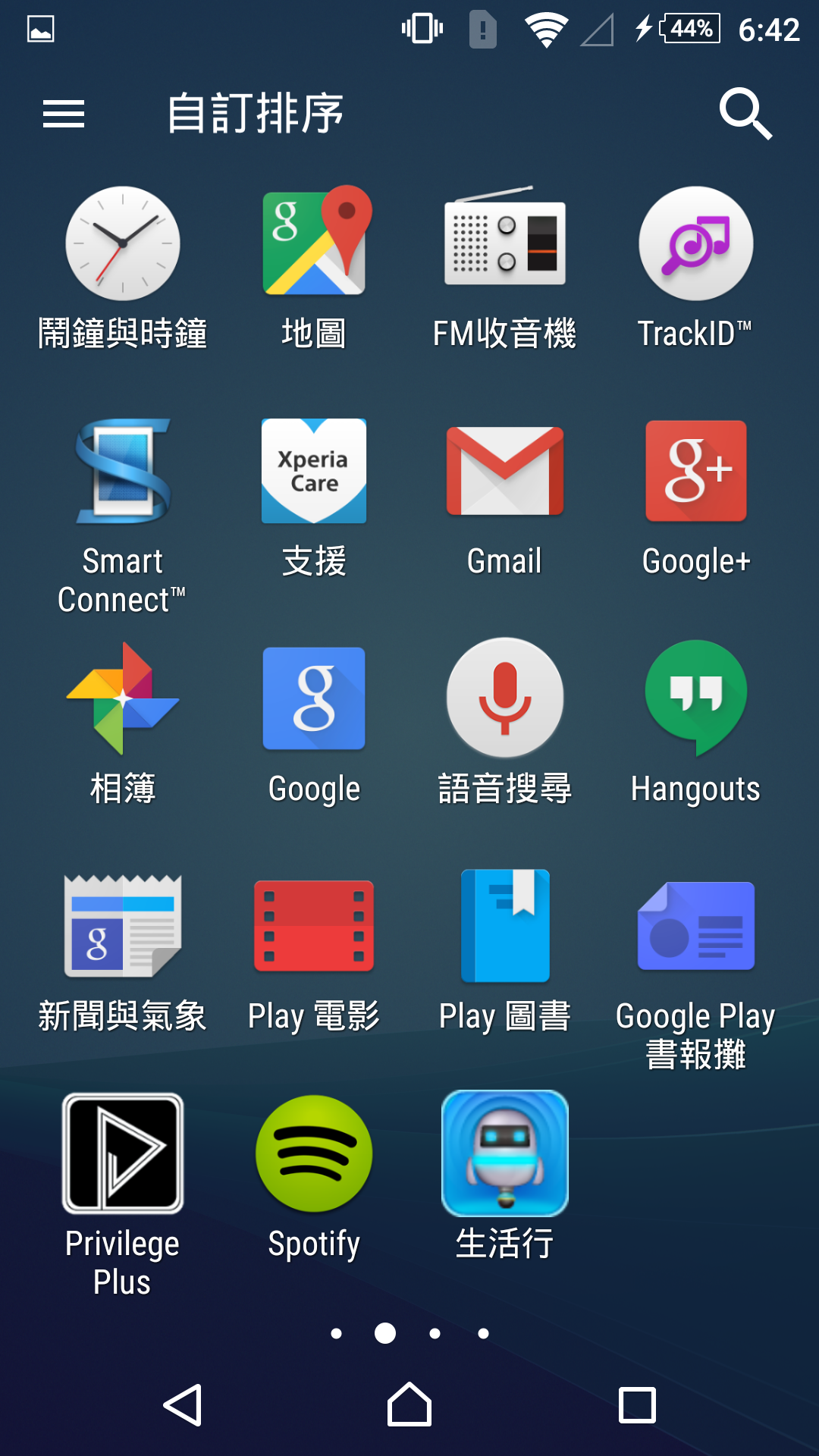Open the hamburger drawer menu
Image resolution: width=819 pixels, height=1456 pixels.
64,115
